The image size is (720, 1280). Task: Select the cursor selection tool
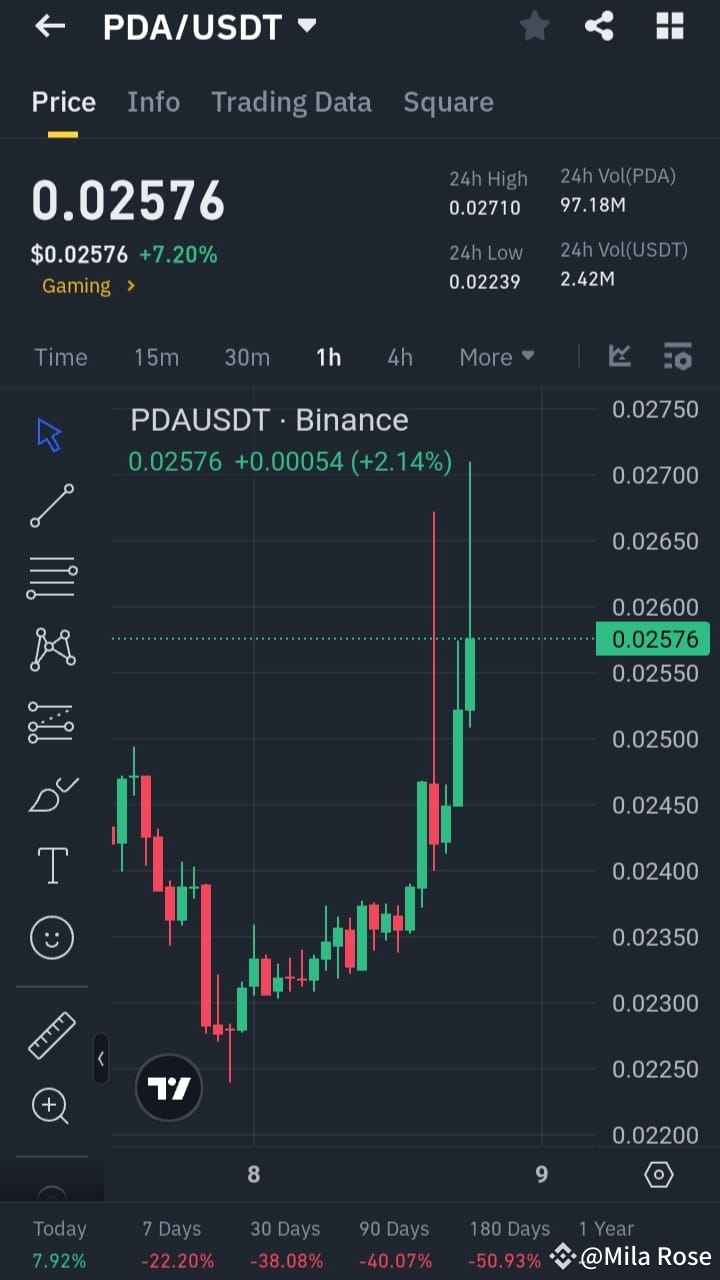[50, 433]
